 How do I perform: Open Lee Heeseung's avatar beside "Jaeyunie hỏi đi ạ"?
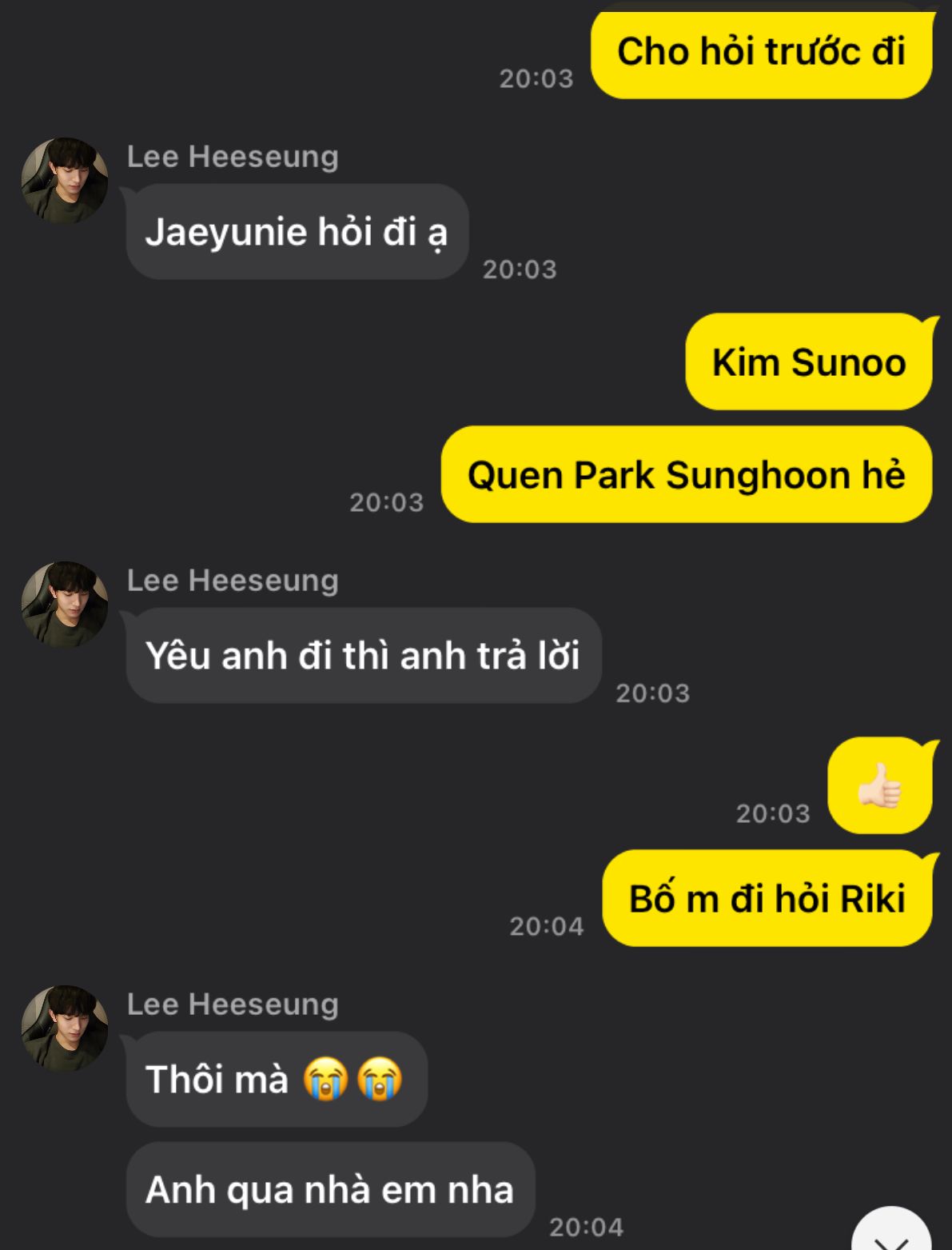tap(65, 181)
